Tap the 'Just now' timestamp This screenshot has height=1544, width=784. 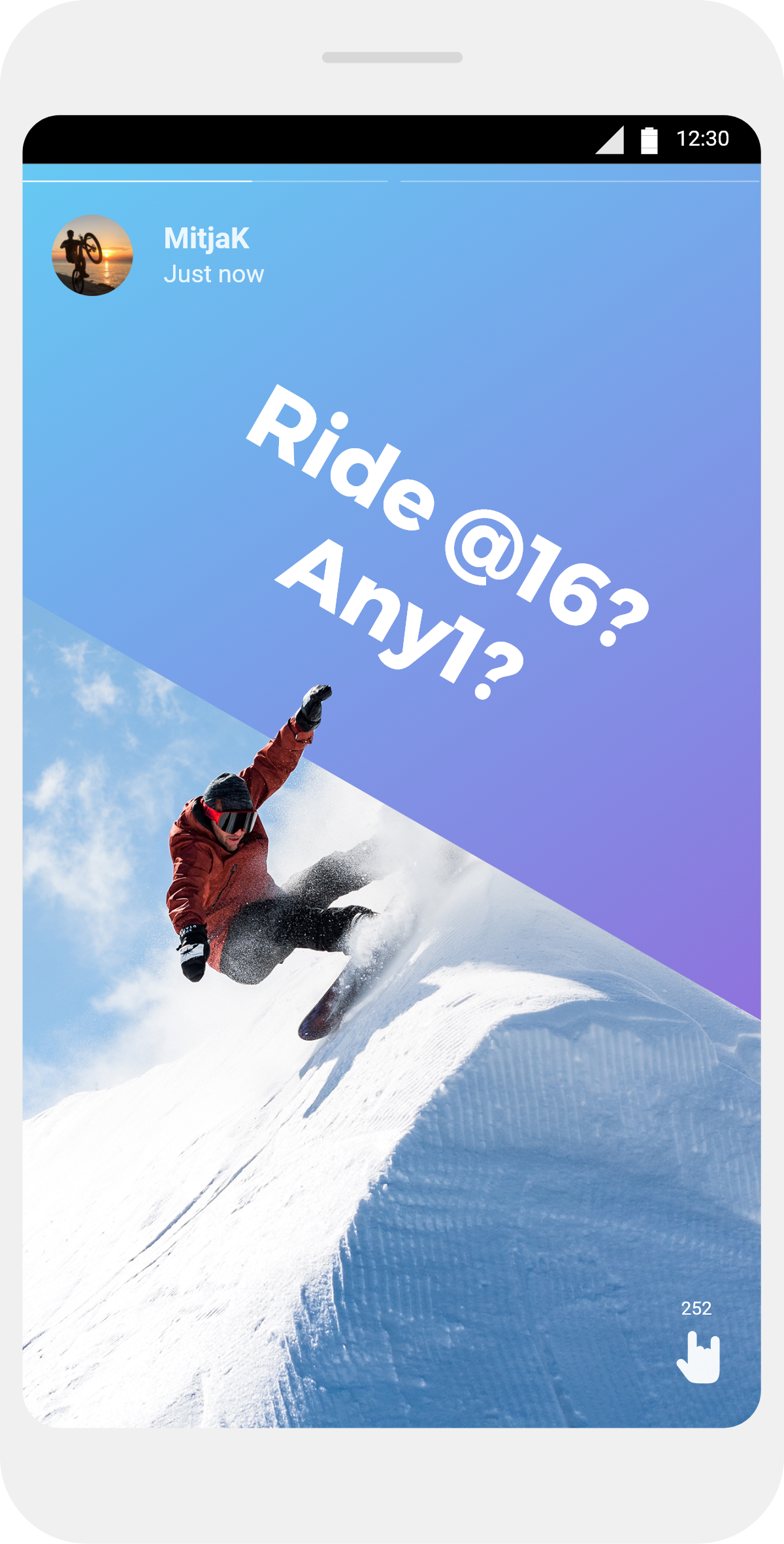214,274
